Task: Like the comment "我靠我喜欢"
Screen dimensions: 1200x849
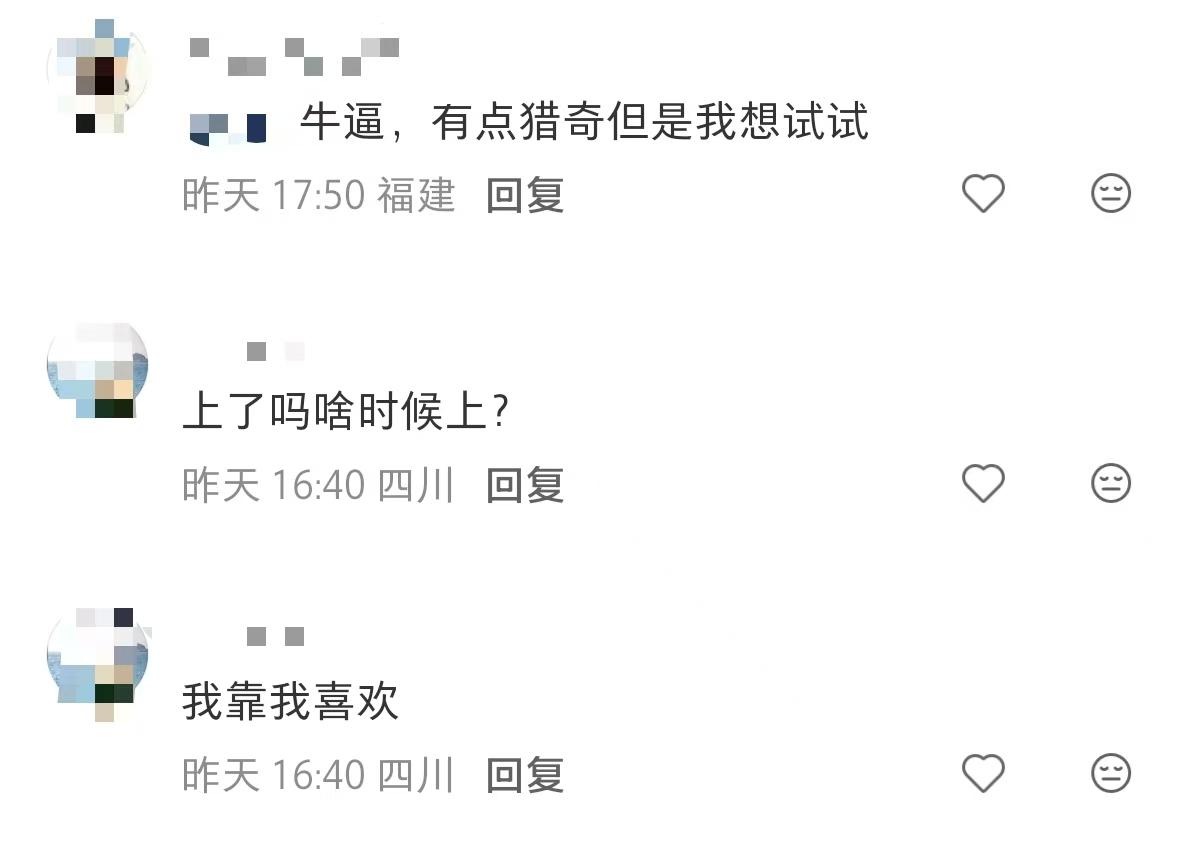Action: click(982, 773)
